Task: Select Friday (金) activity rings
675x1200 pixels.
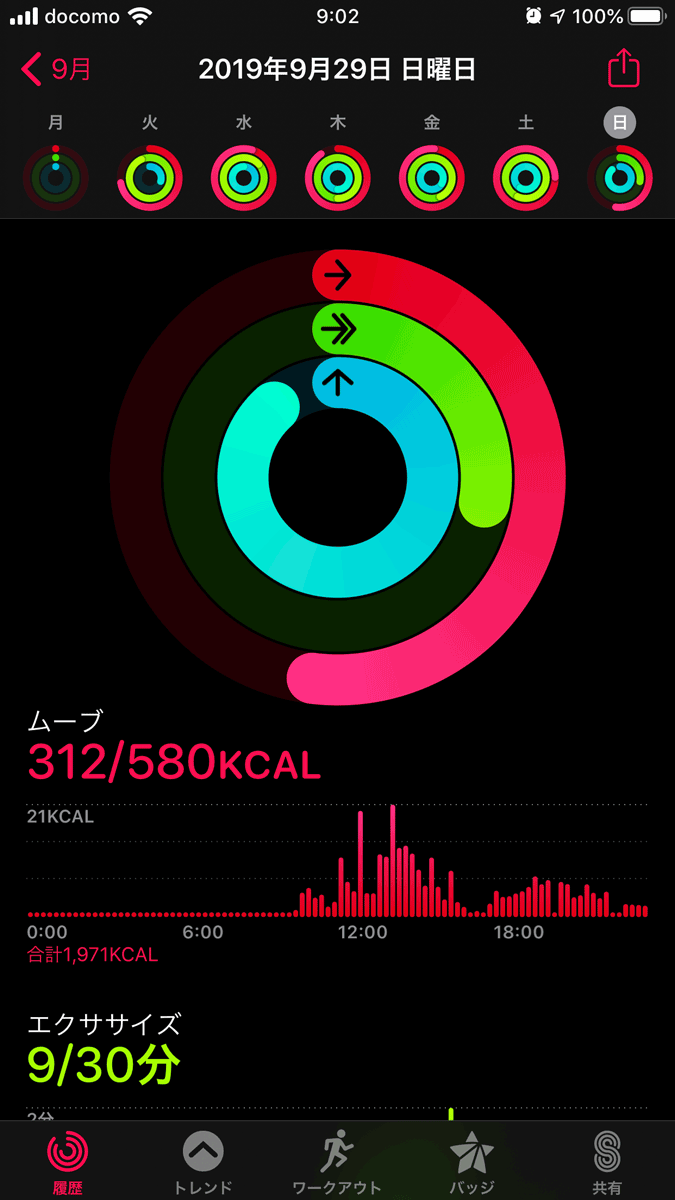Action: coord(432,178)
